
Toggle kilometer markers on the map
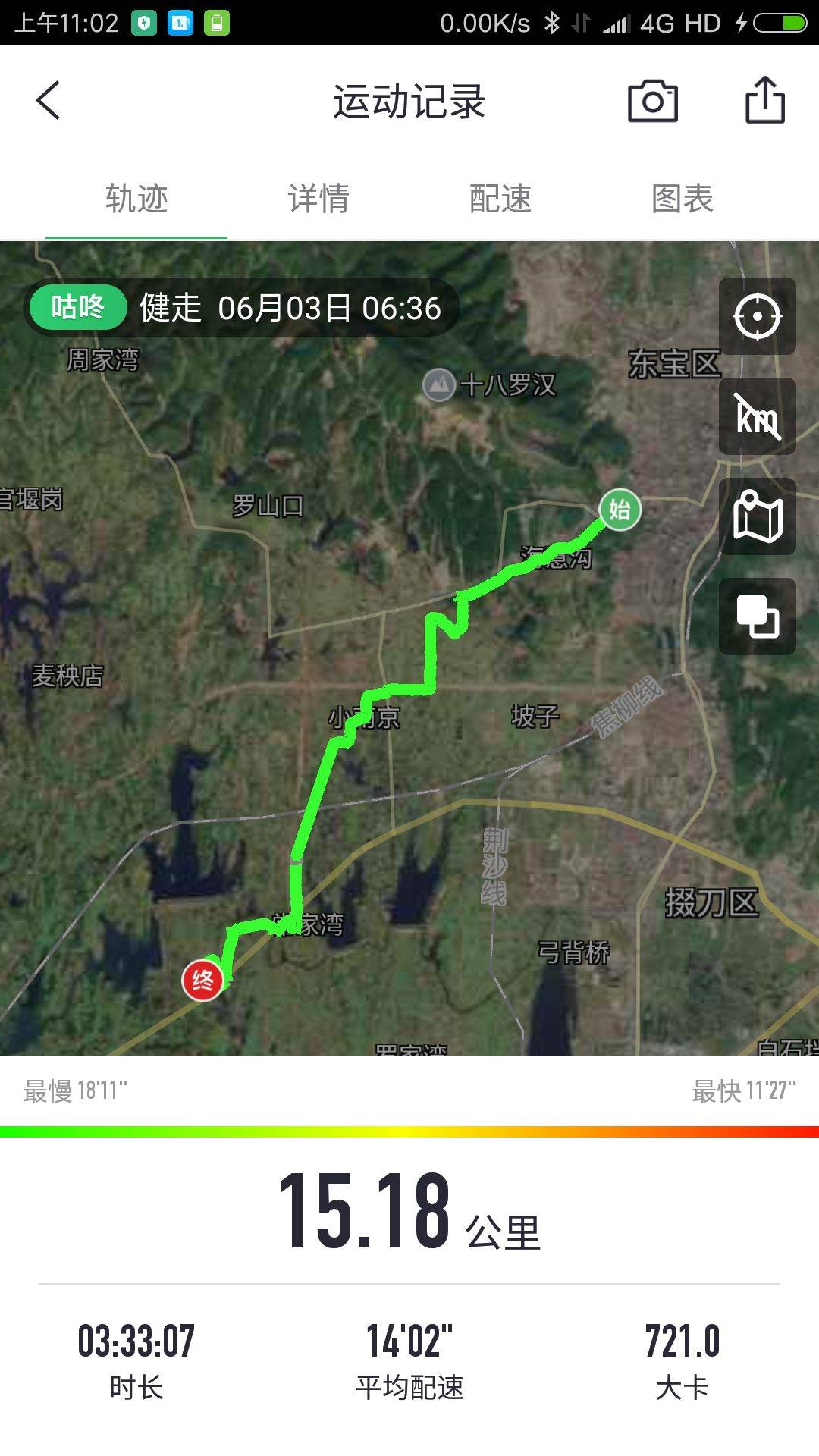click(757, 416)
